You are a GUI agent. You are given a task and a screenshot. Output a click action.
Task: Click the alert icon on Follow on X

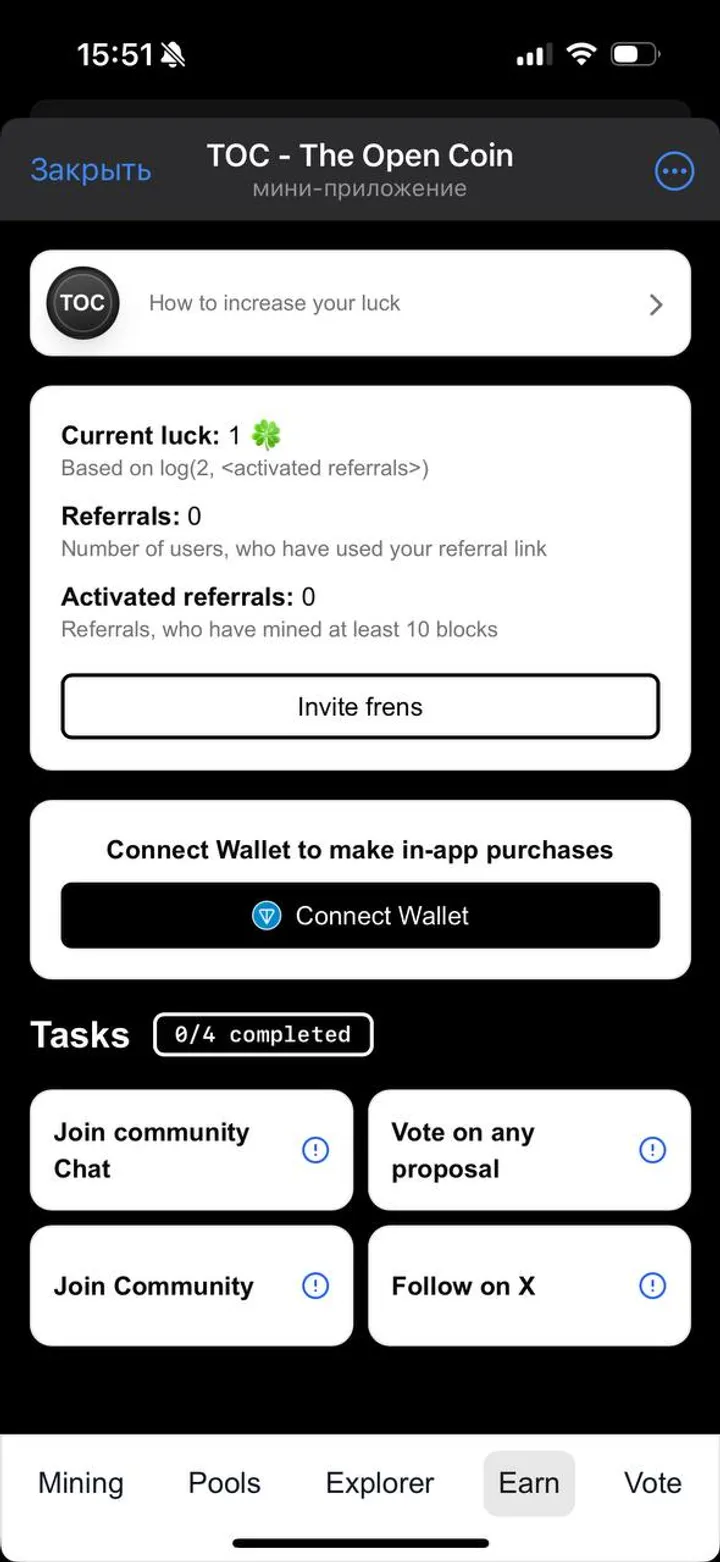(x=652, y=1286)
